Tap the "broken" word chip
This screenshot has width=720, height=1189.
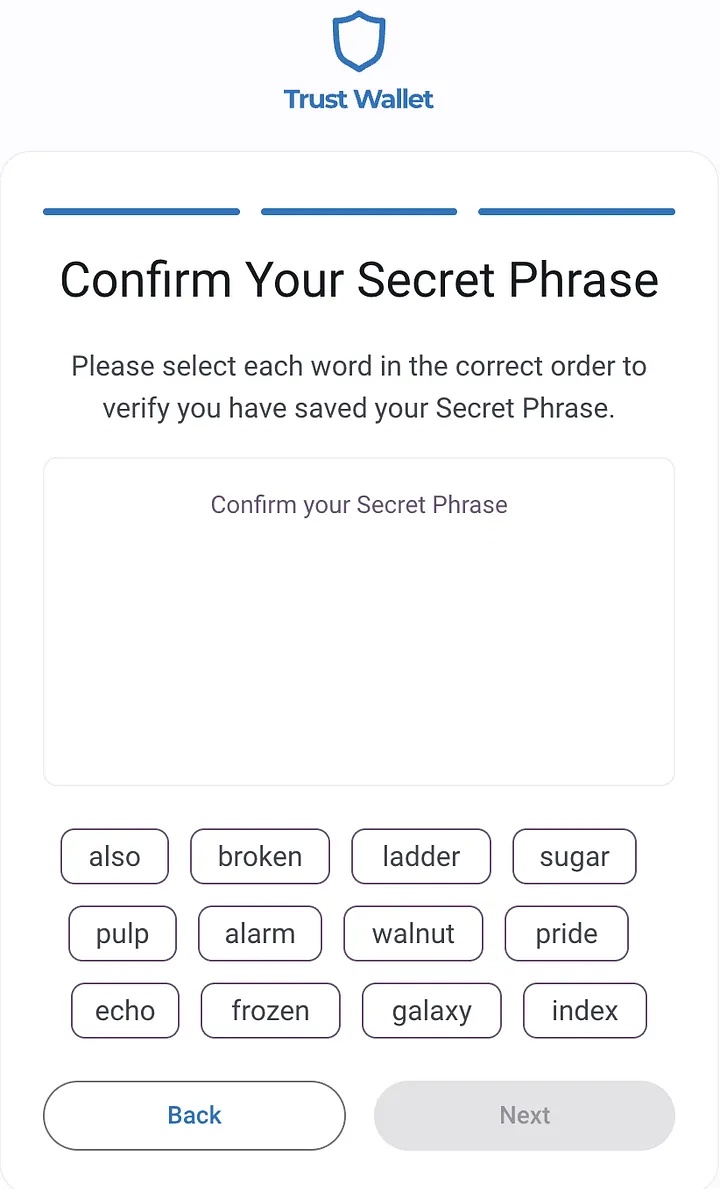[260, 857]
